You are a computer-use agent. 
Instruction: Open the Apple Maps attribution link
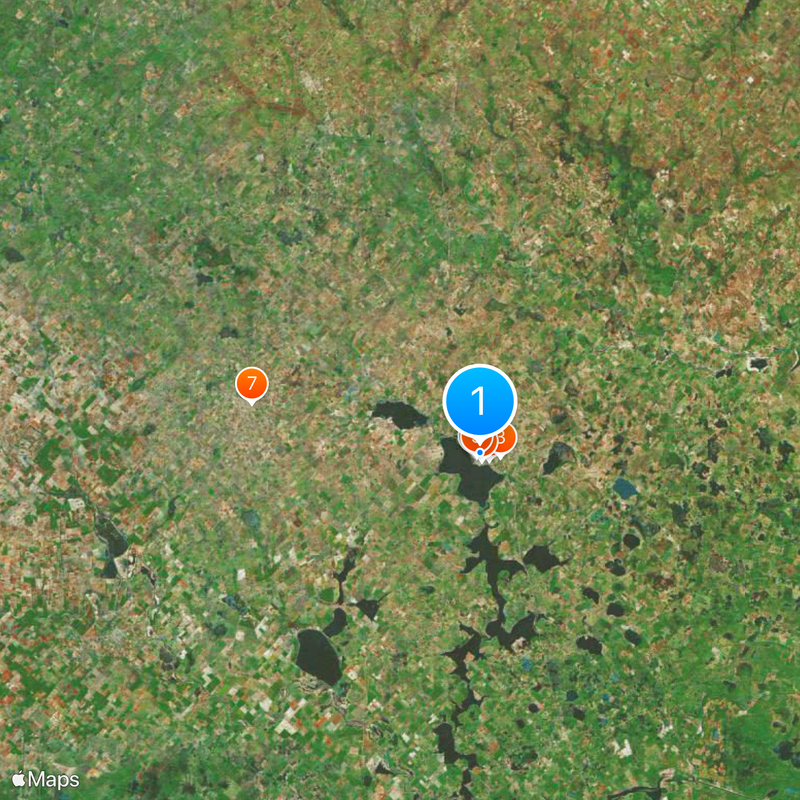tap(45, 779)
